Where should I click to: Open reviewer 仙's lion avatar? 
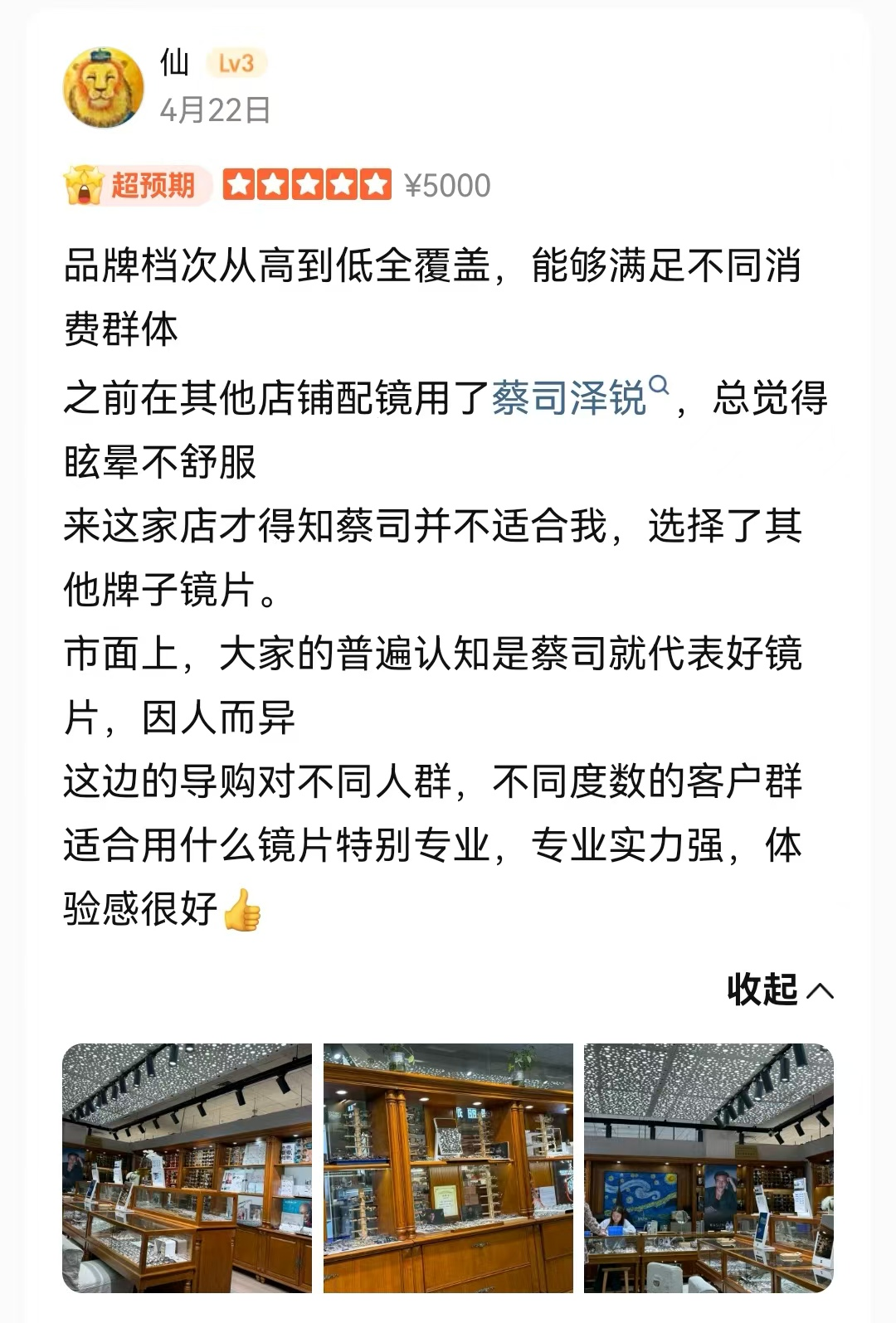click(x=103, y=87)
